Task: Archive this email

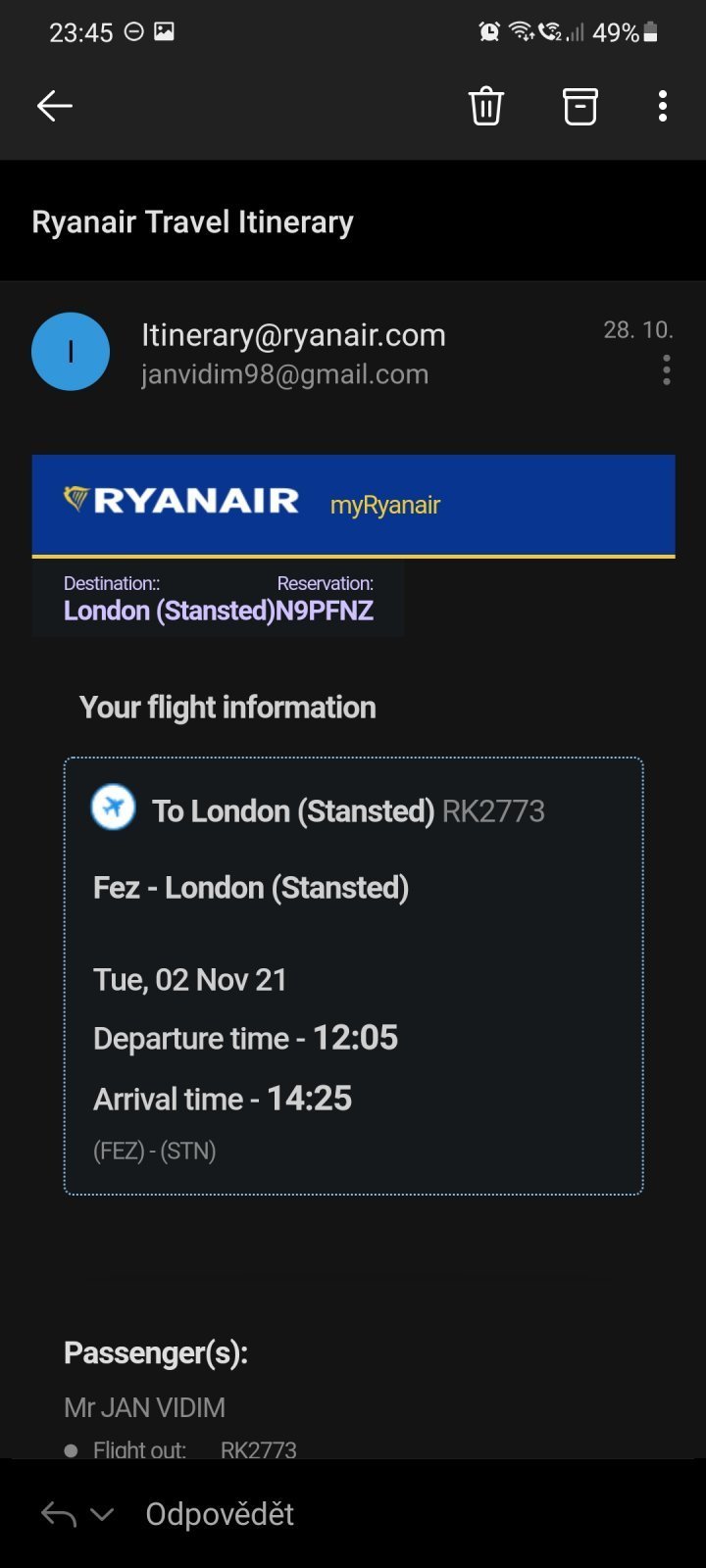Action: point(580,106)
